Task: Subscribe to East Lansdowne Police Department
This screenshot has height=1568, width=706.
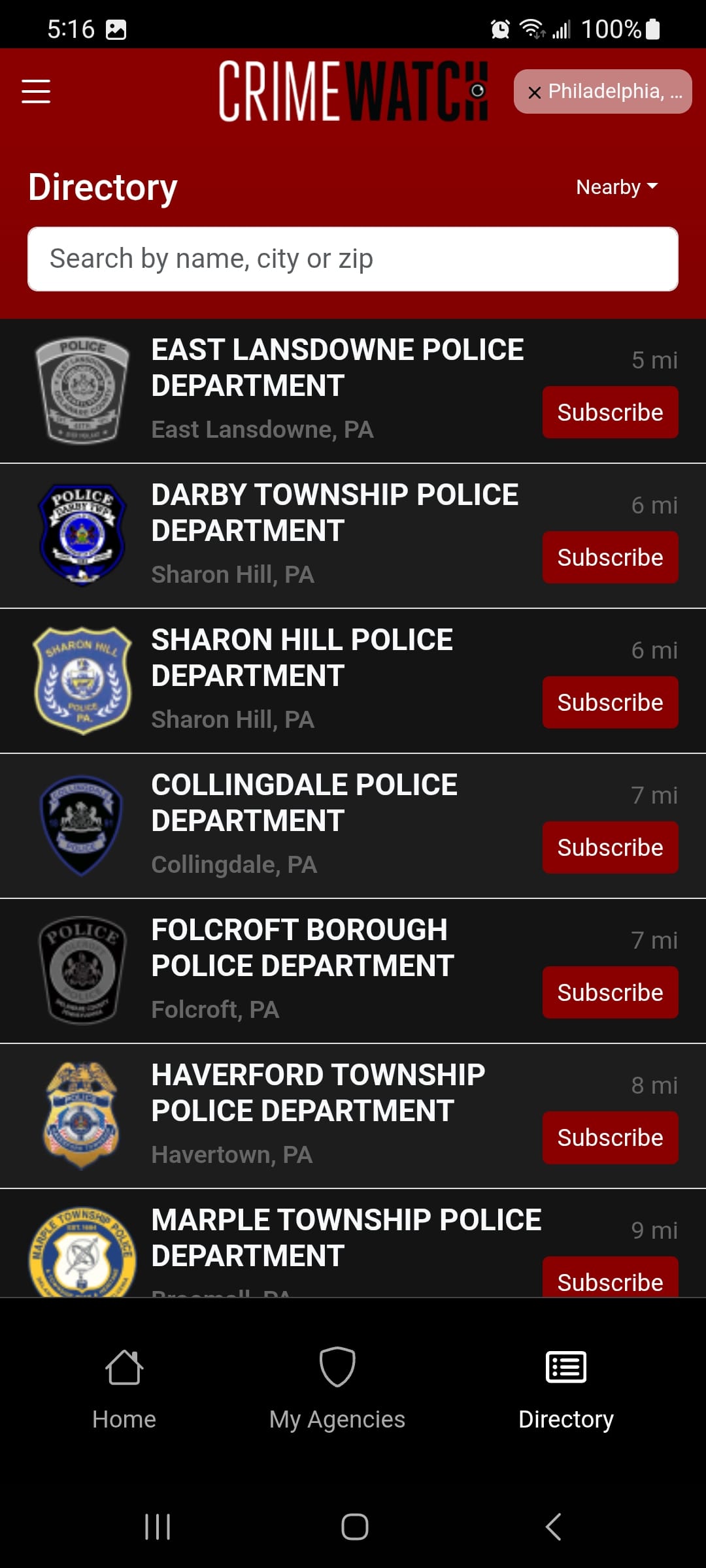Action: tap(610, 412)
